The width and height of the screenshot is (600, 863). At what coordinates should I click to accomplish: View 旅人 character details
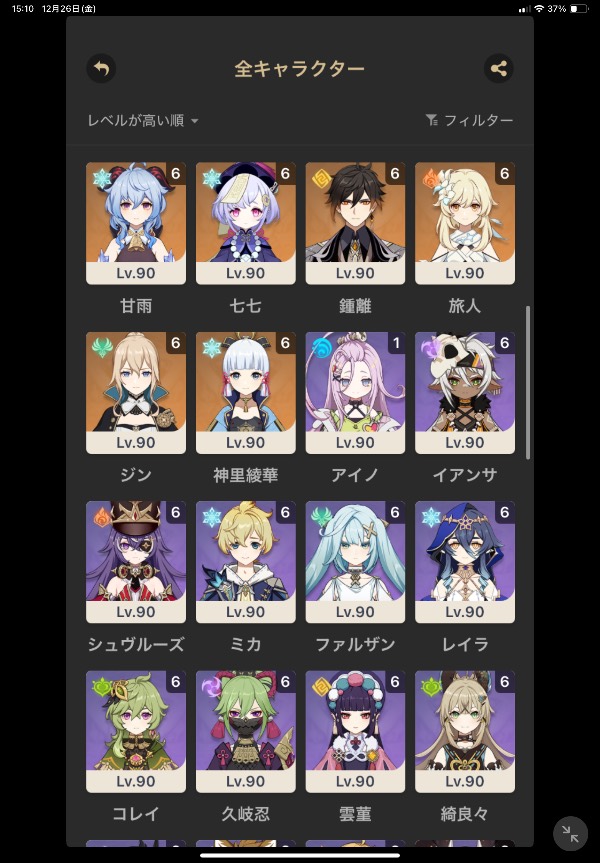pos(465,223)
